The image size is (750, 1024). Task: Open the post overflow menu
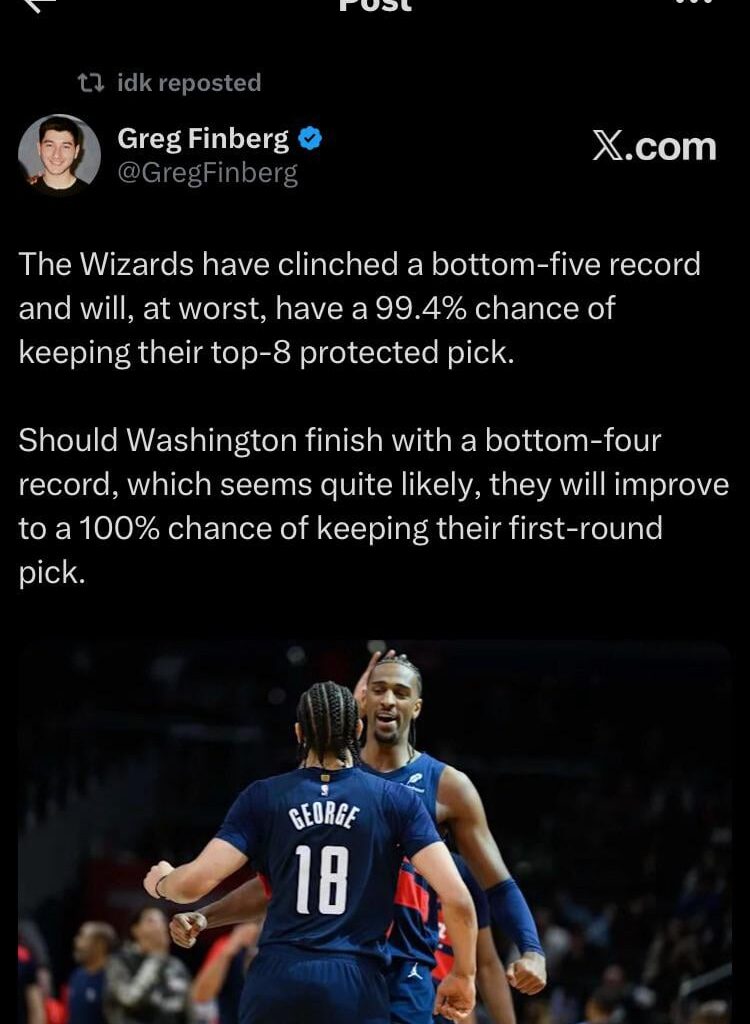[x=694, y=4]
